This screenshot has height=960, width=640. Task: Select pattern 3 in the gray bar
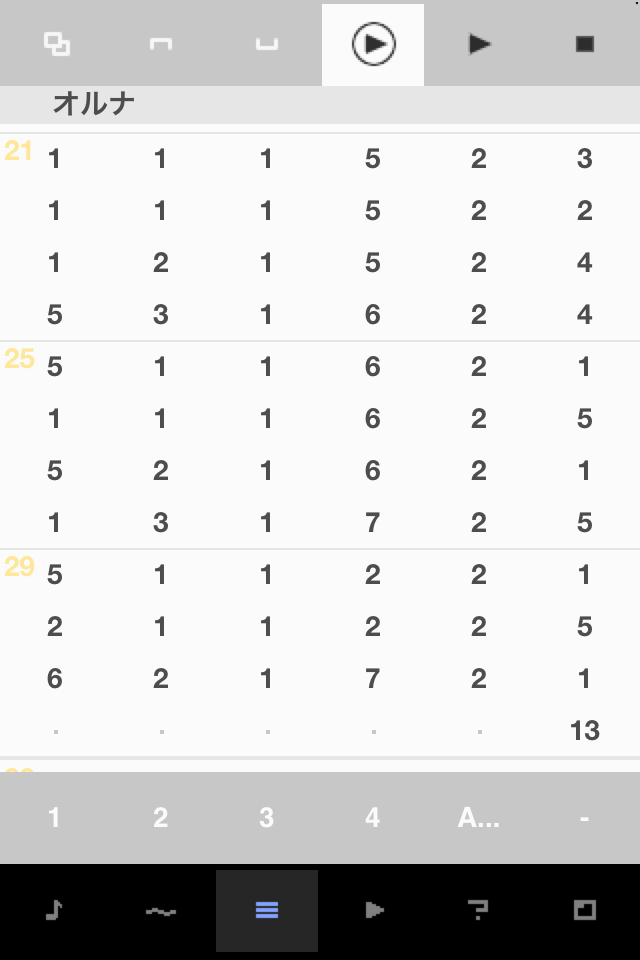[266, 817]
